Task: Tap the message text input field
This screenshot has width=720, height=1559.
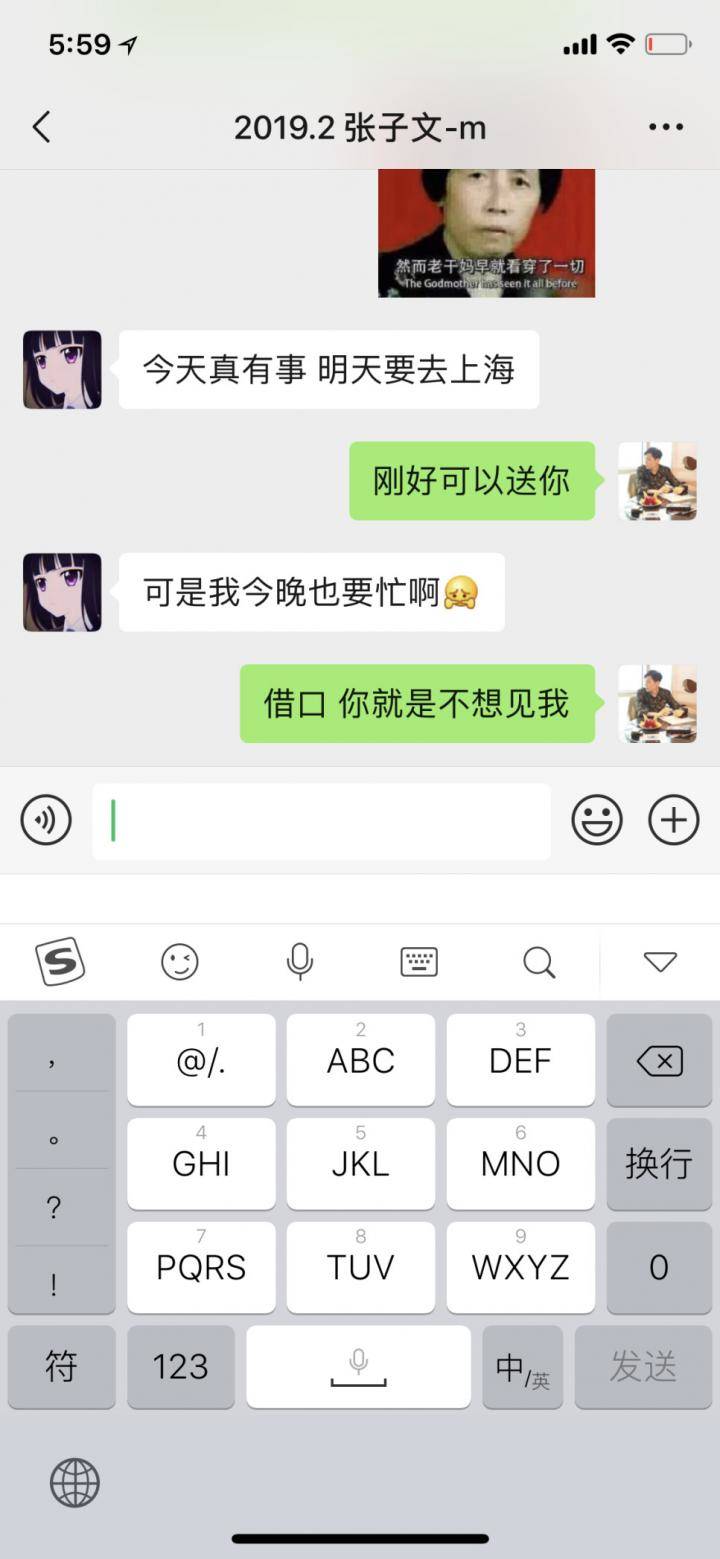Action: point(320,819)
